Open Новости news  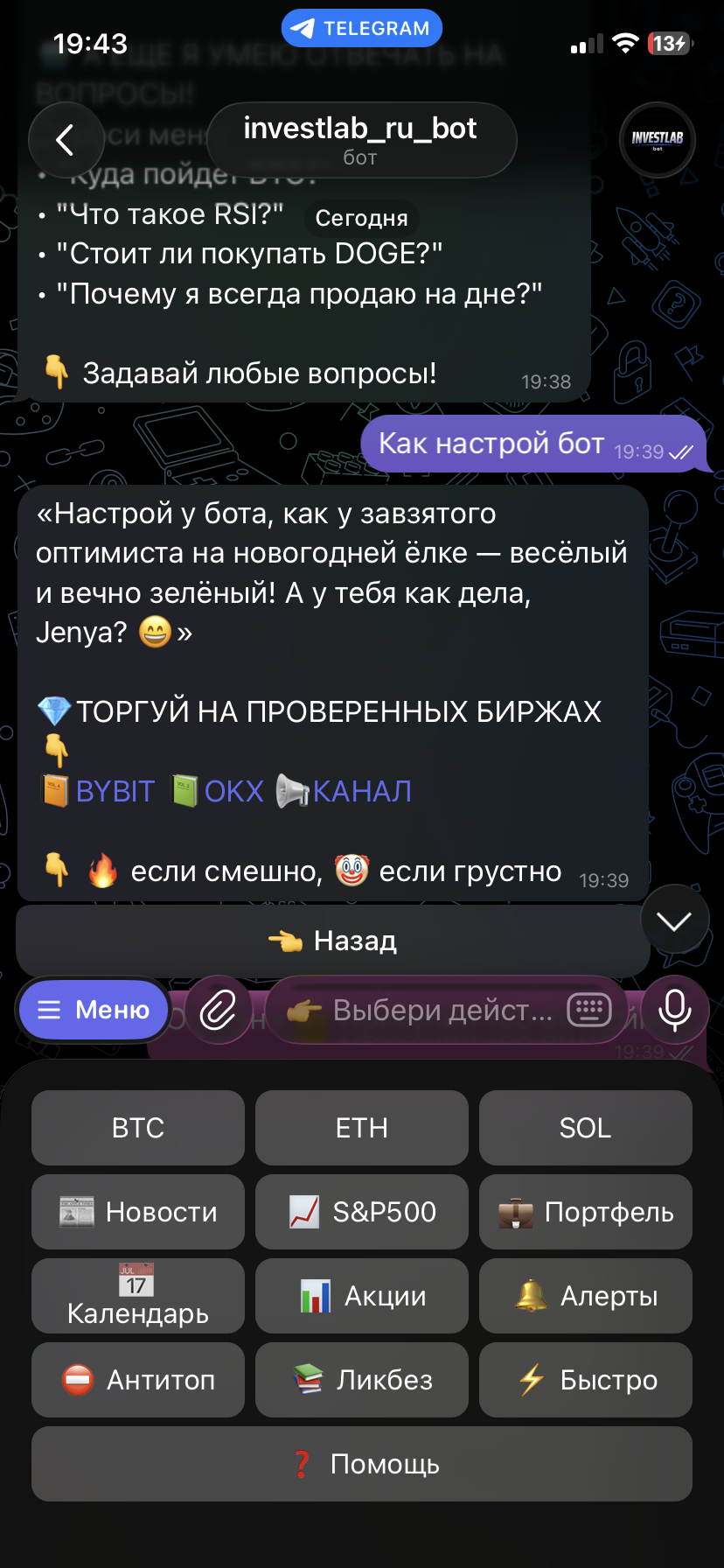pyautogui.click(x=138, y=1212)
